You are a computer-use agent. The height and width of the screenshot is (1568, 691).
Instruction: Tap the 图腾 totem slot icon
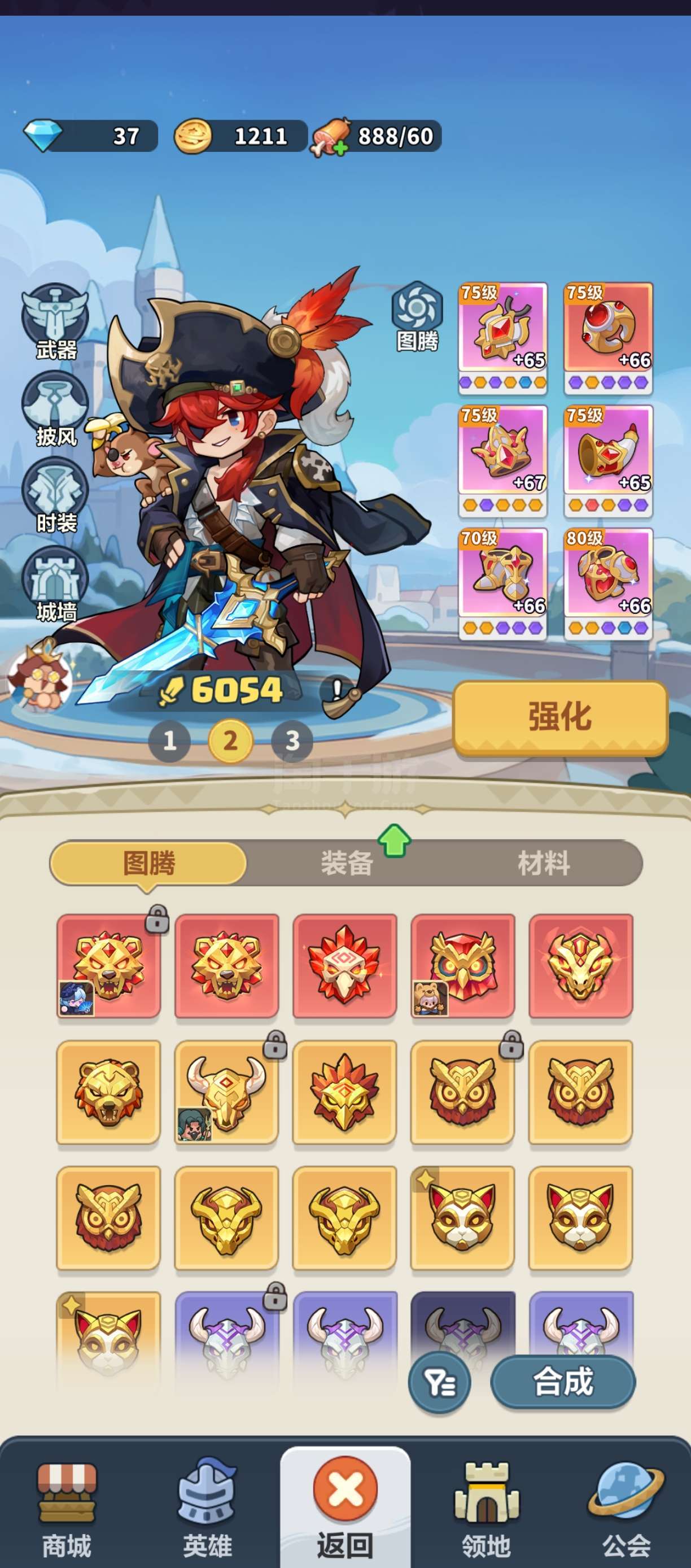click(x=417, y=316)
